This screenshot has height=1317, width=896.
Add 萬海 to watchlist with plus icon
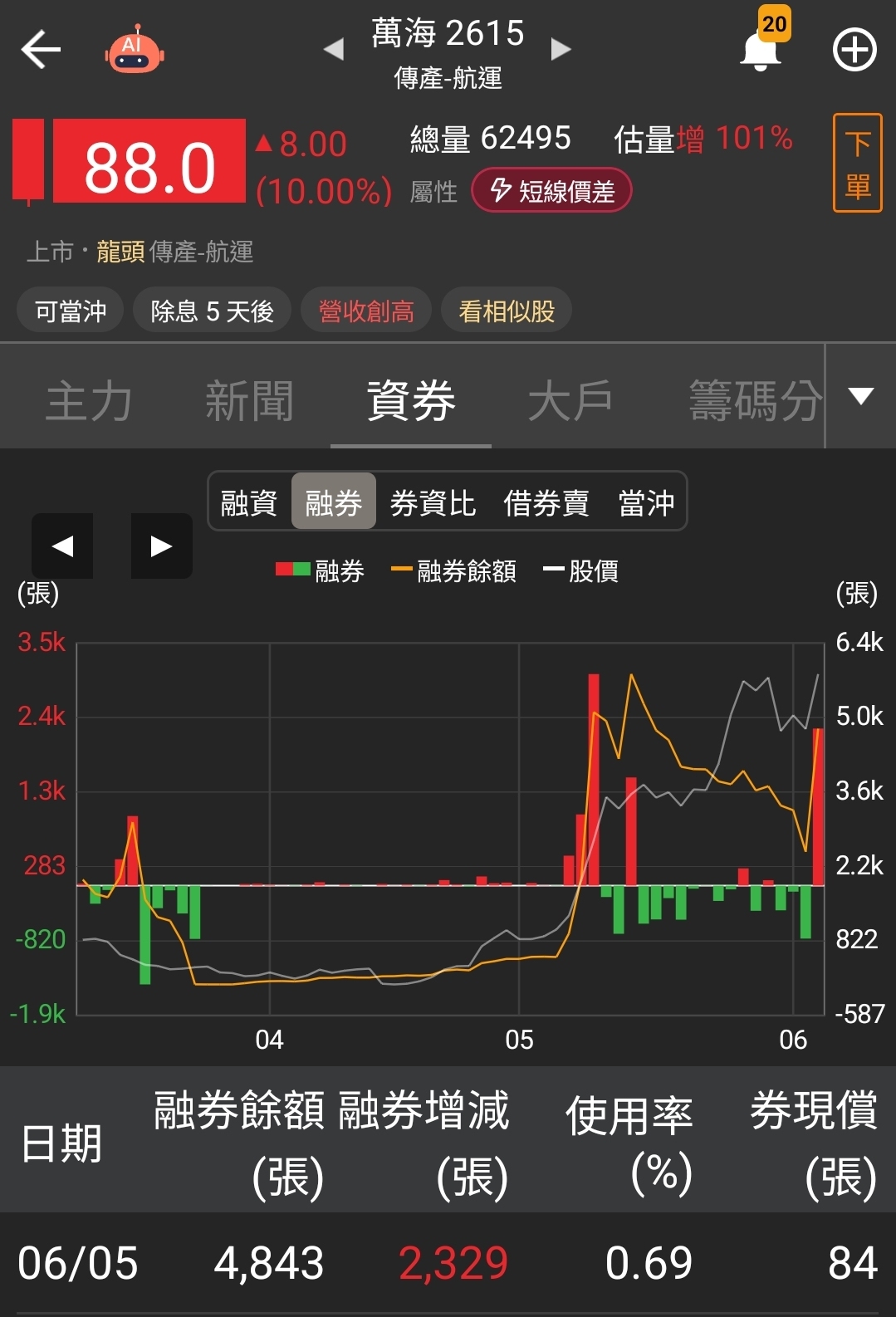click(854, 50)
